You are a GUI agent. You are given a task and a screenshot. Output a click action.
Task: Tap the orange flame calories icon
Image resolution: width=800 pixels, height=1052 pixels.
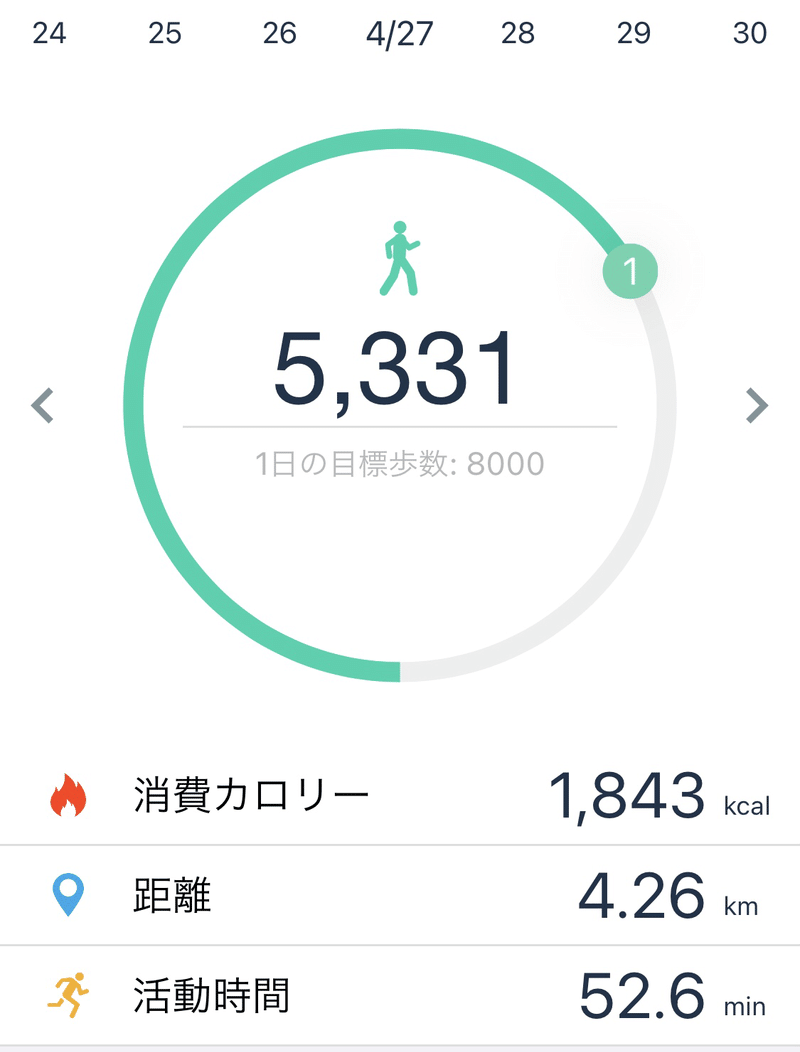[65, 795]
